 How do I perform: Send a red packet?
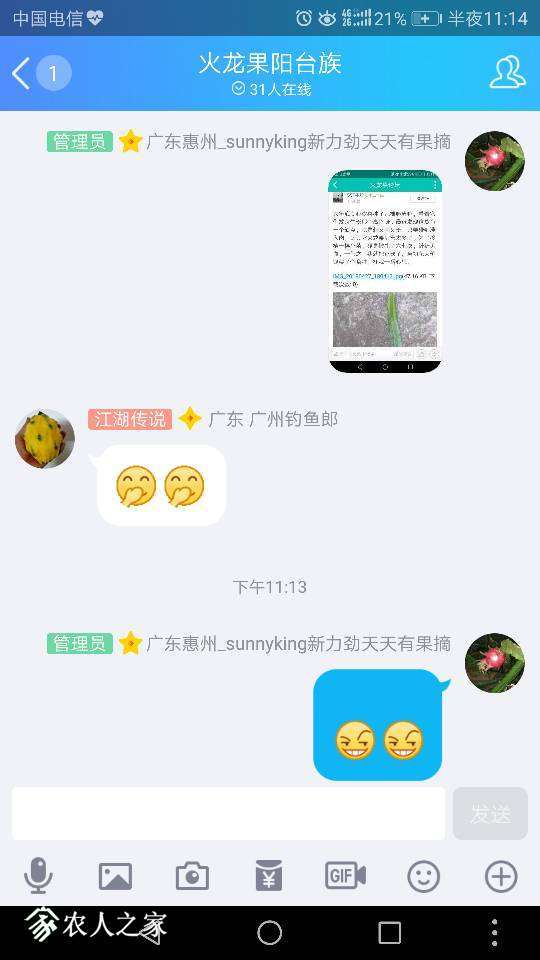[x=269, y=875]
